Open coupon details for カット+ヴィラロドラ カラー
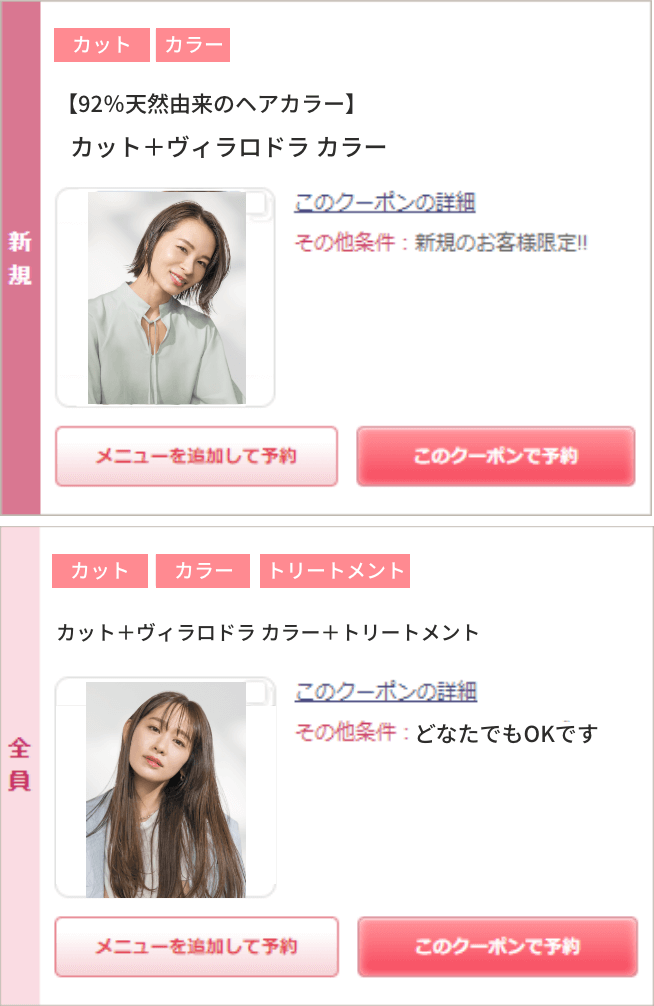 click(x=385, y=203)
